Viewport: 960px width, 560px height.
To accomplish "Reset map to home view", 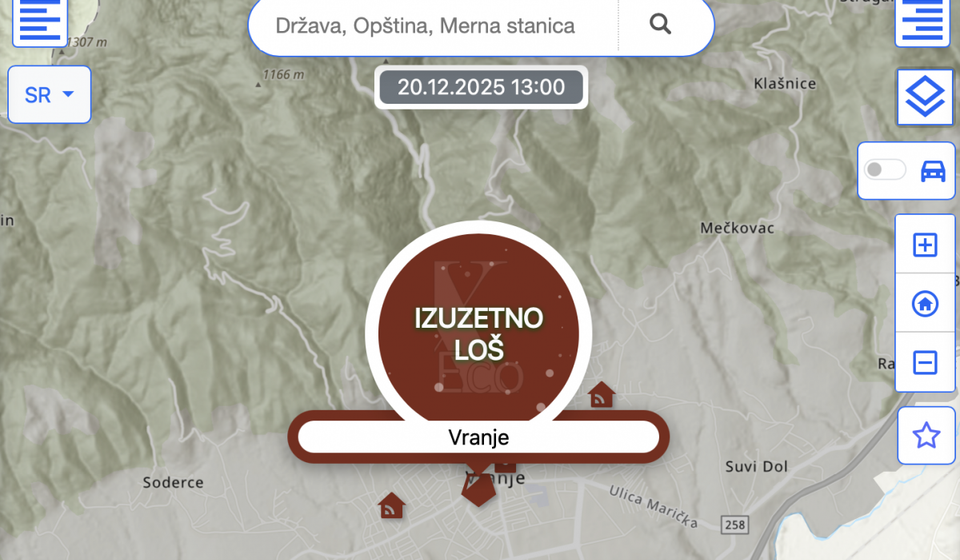I will (925, 303).
